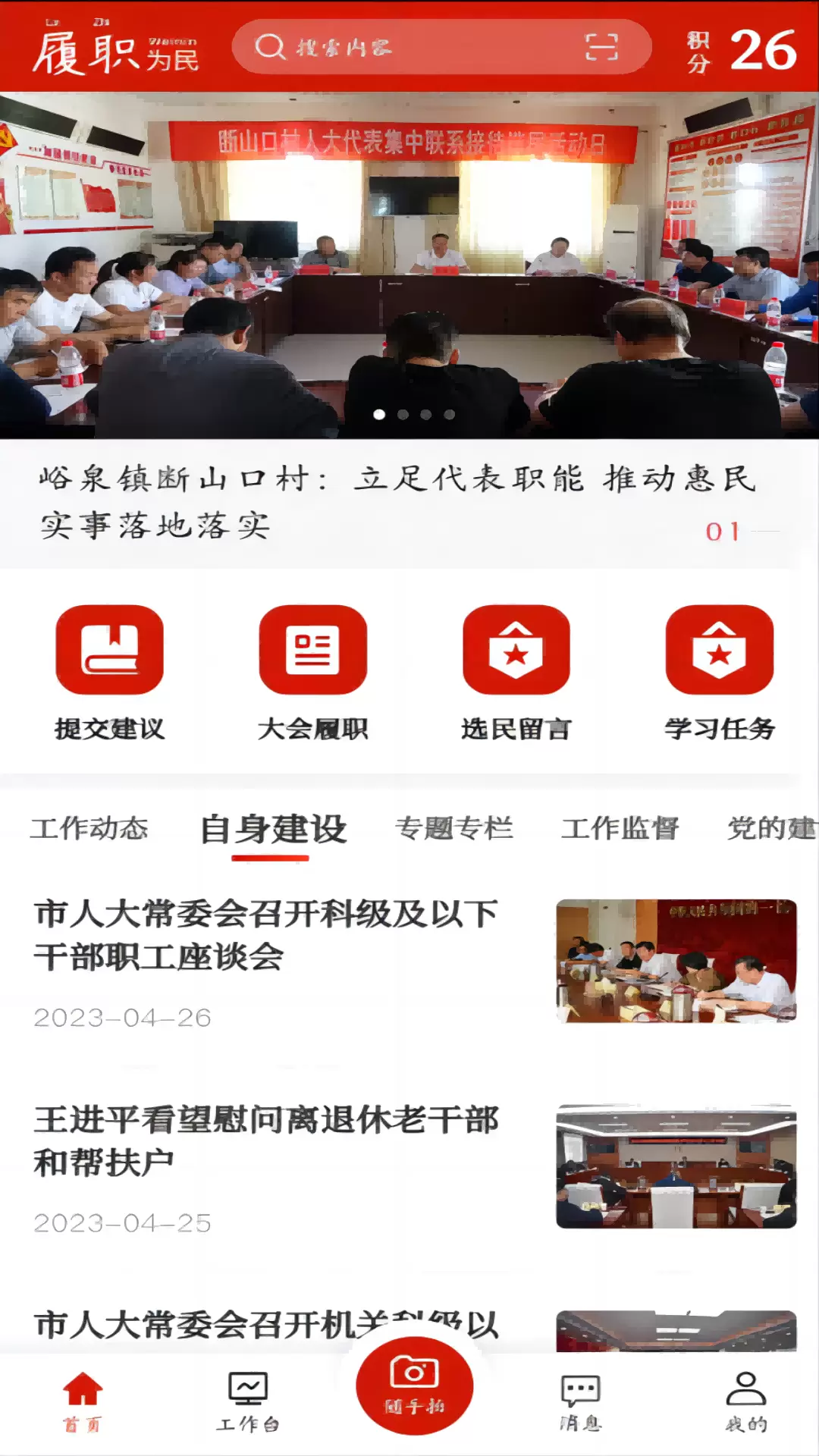This screenshot has width=819, height=1456.
Task: Tap the 随手拍 camera button
Action: [415, 1385]
